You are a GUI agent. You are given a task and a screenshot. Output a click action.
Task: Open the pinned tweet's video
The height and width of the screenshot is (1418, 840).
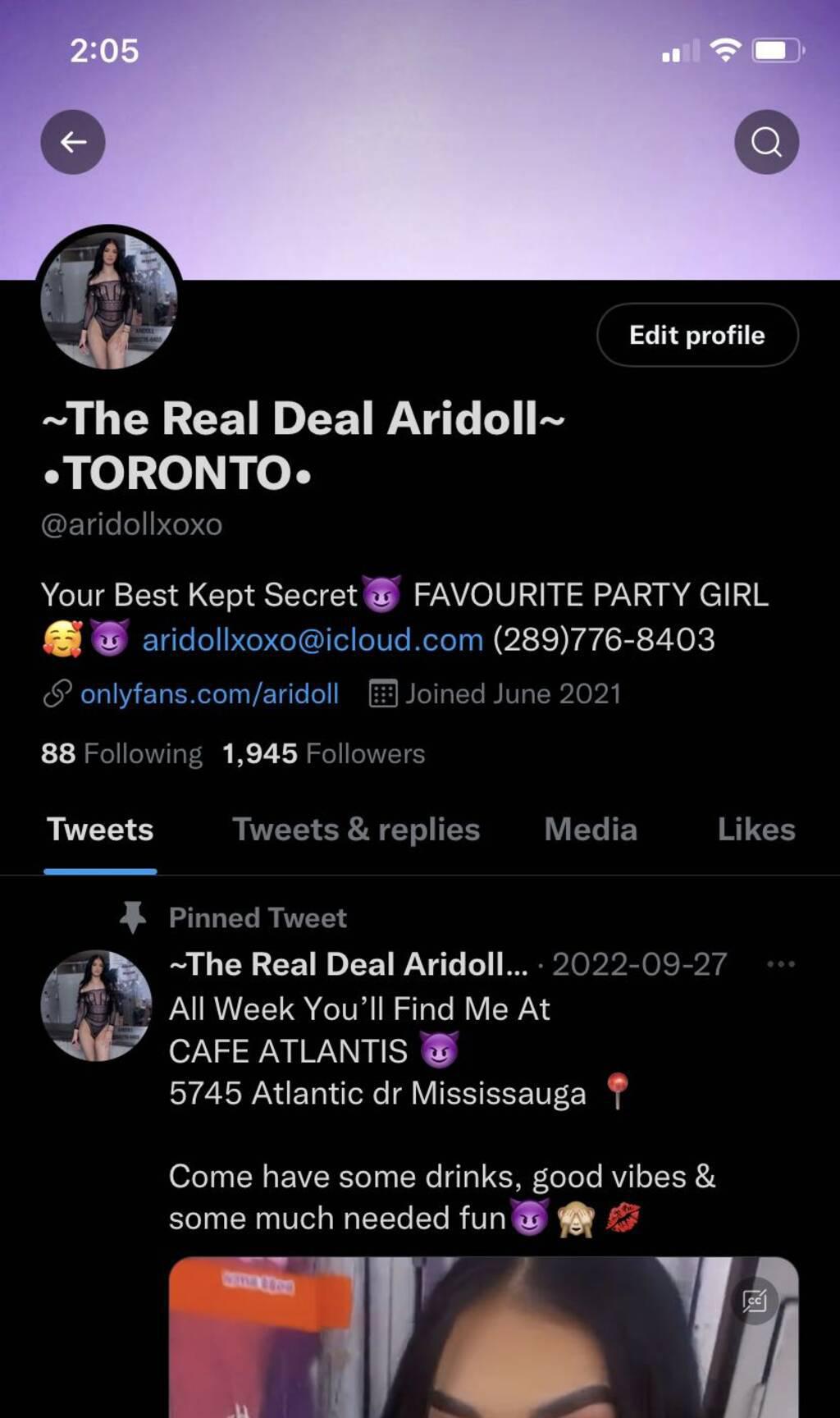(459, 1346)
